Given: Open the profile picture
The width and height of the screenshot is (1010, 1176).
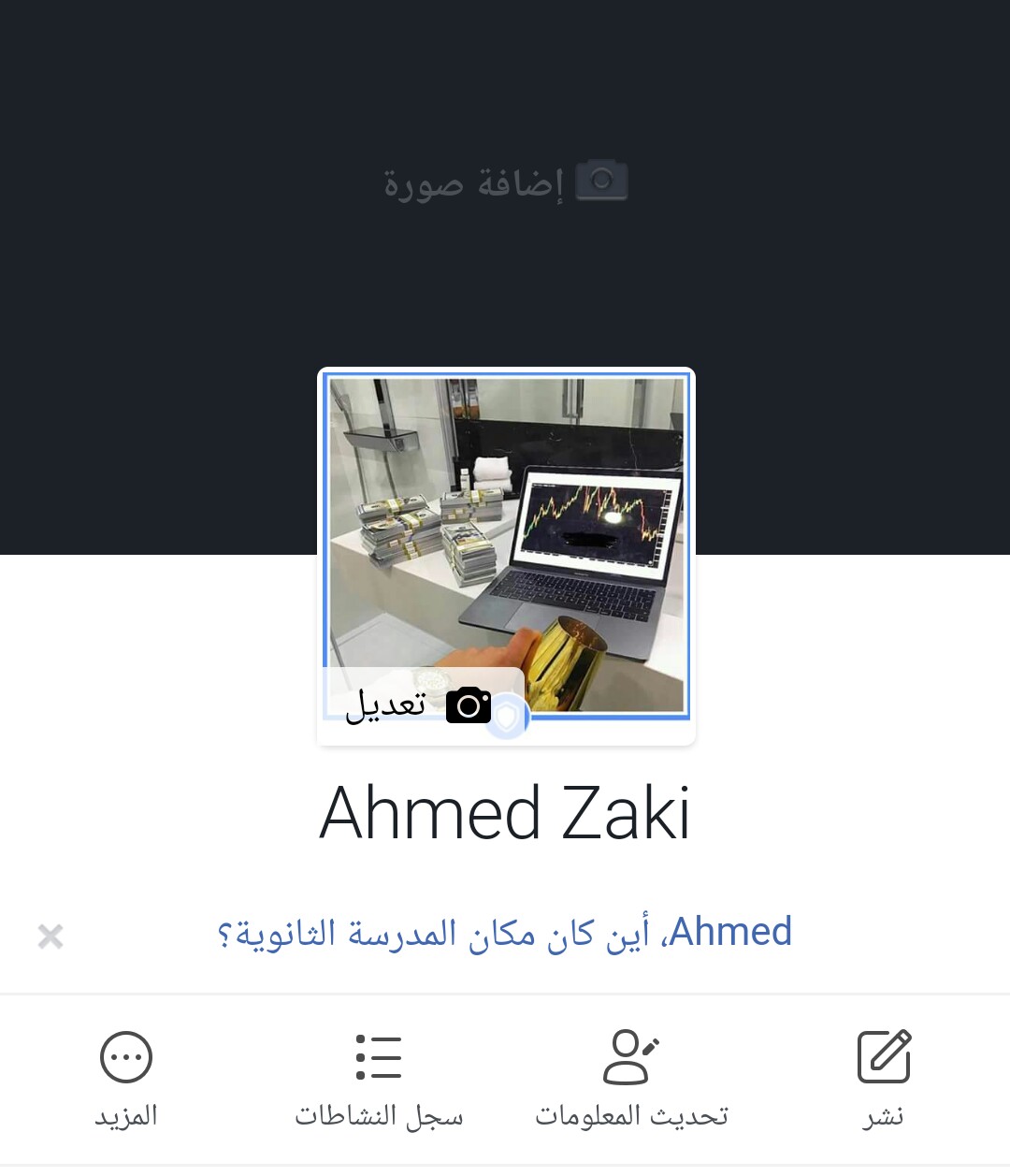Looking at the screenshot, I should coord(506,524).
